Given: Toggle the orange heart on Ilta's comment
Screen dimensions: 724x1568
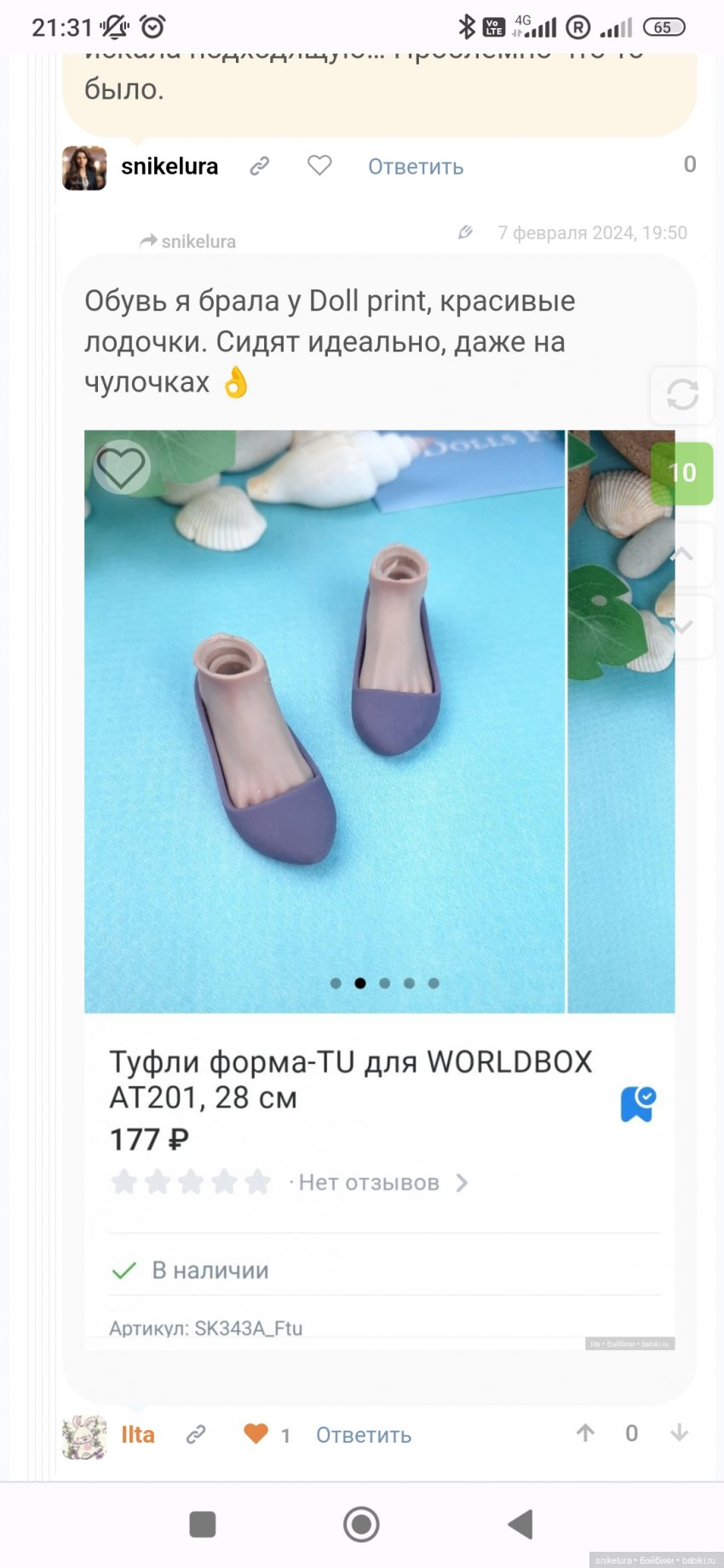Looking at the screenshot, I should click(x=256, y=1434).
